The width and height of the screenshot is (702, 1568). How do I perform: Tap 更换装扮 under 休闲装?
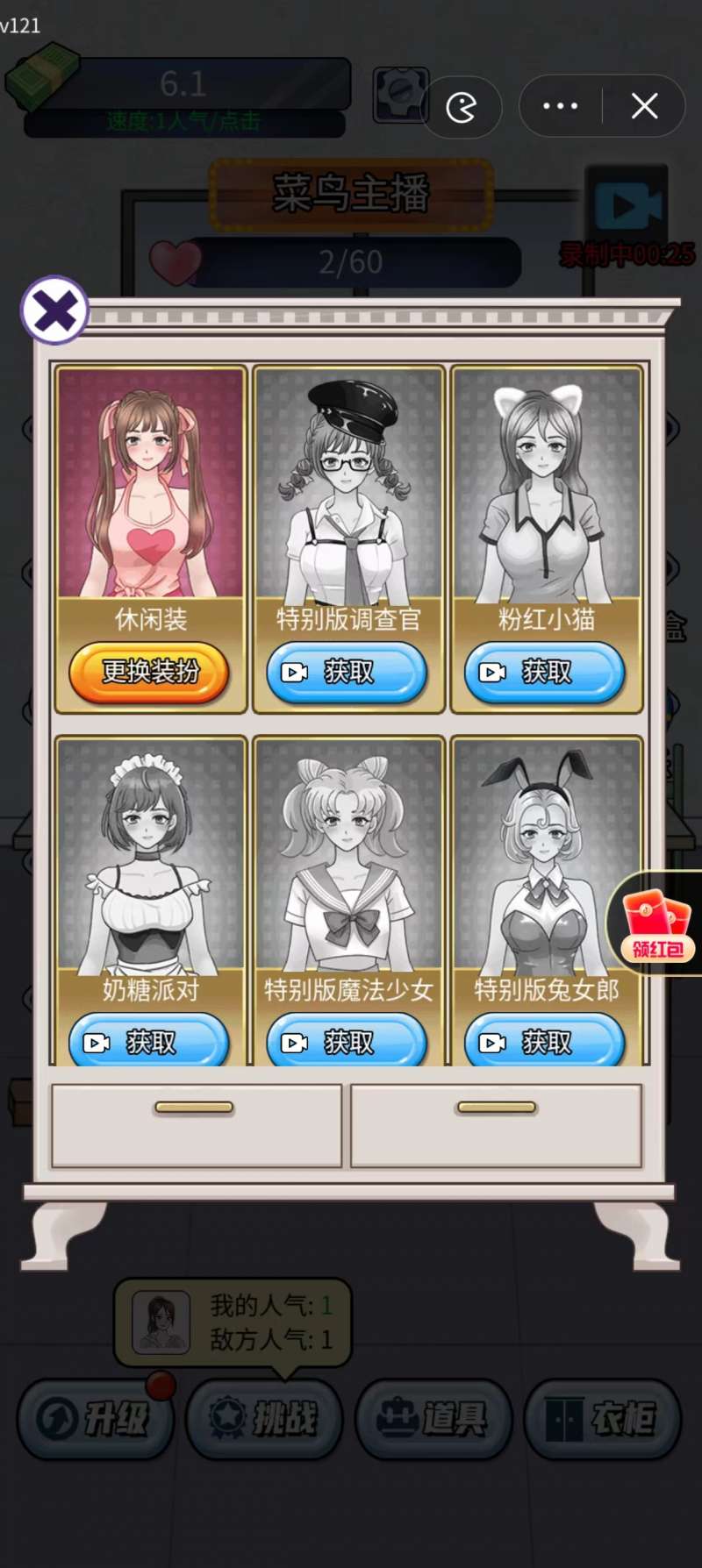[149, 672]
